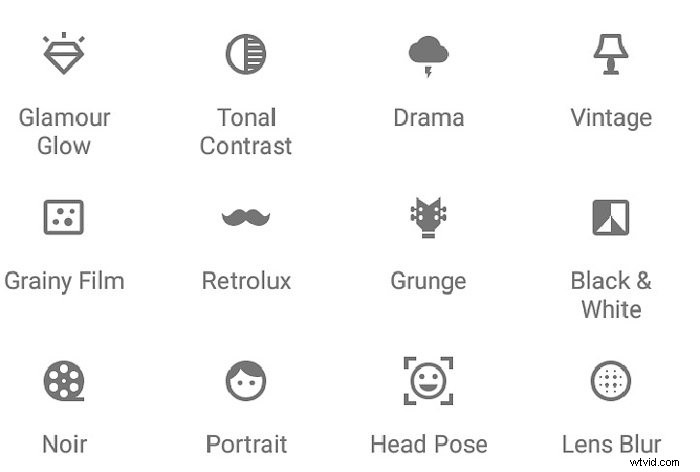Open the Black & White tool
Viewport: 700px width, 472px height.
pyautogui.click(x=610, y=217)
